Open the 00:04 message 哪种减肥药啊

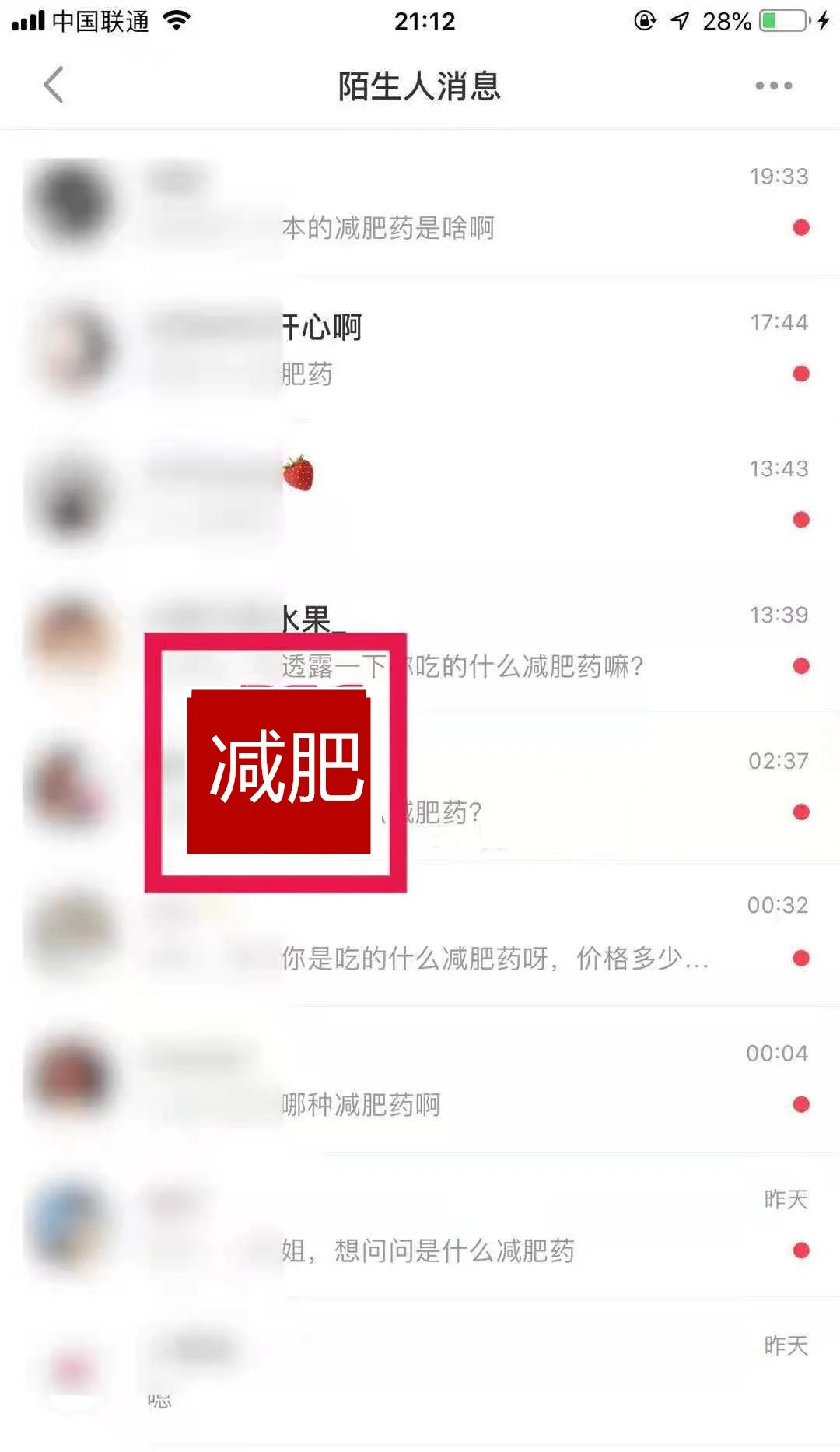click(x=420, y=1079)
